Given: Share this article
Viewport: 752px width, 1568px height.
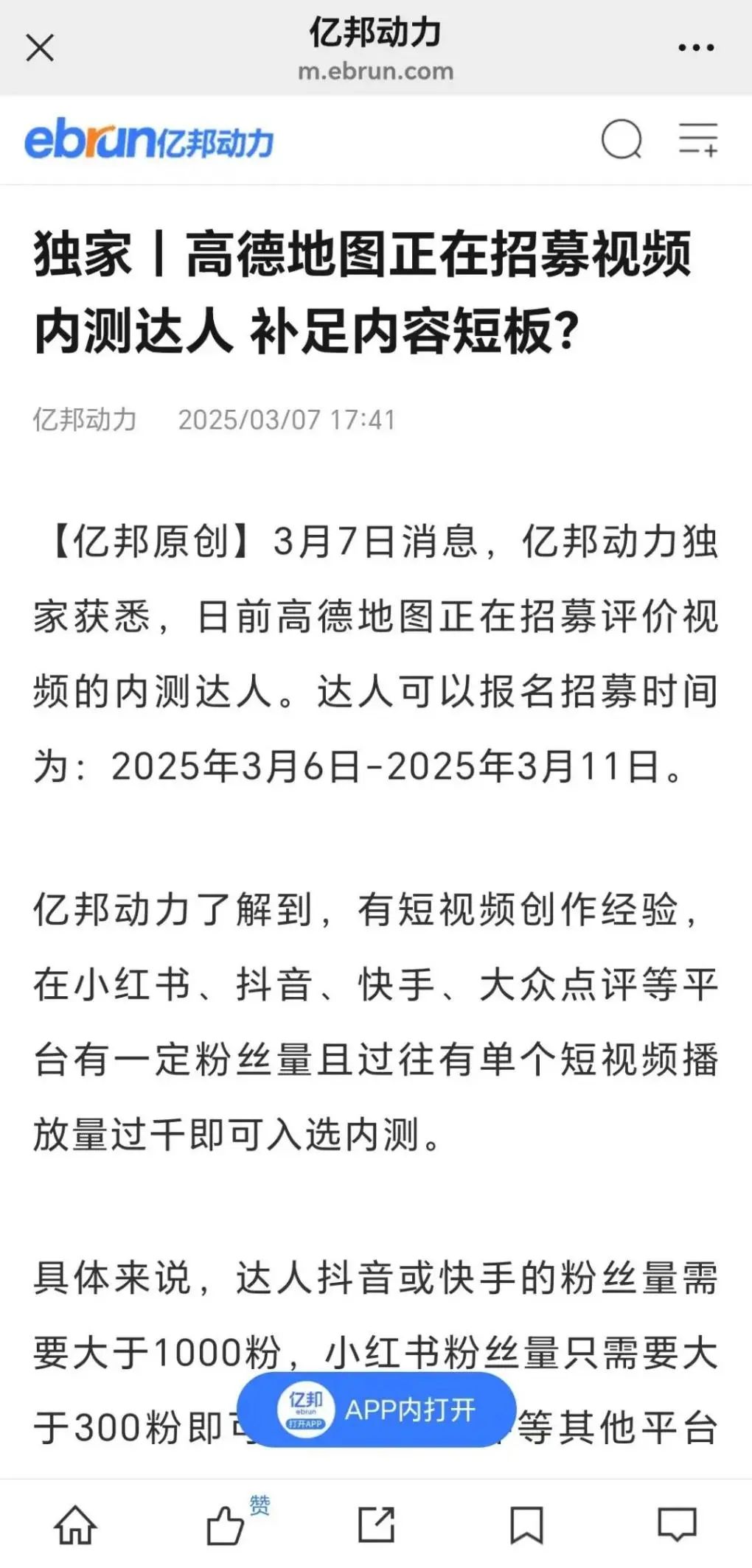Looking at the screenshot, I should (376, 1524).
